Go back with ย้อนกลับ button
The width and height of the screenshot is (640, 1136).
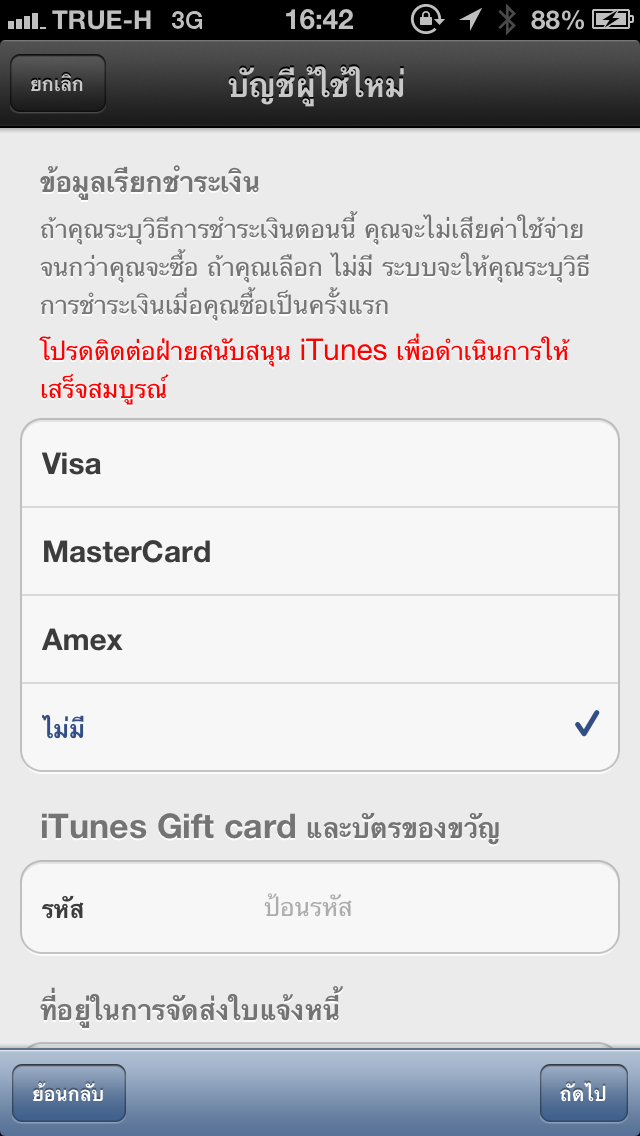[x=69, y=1093]
